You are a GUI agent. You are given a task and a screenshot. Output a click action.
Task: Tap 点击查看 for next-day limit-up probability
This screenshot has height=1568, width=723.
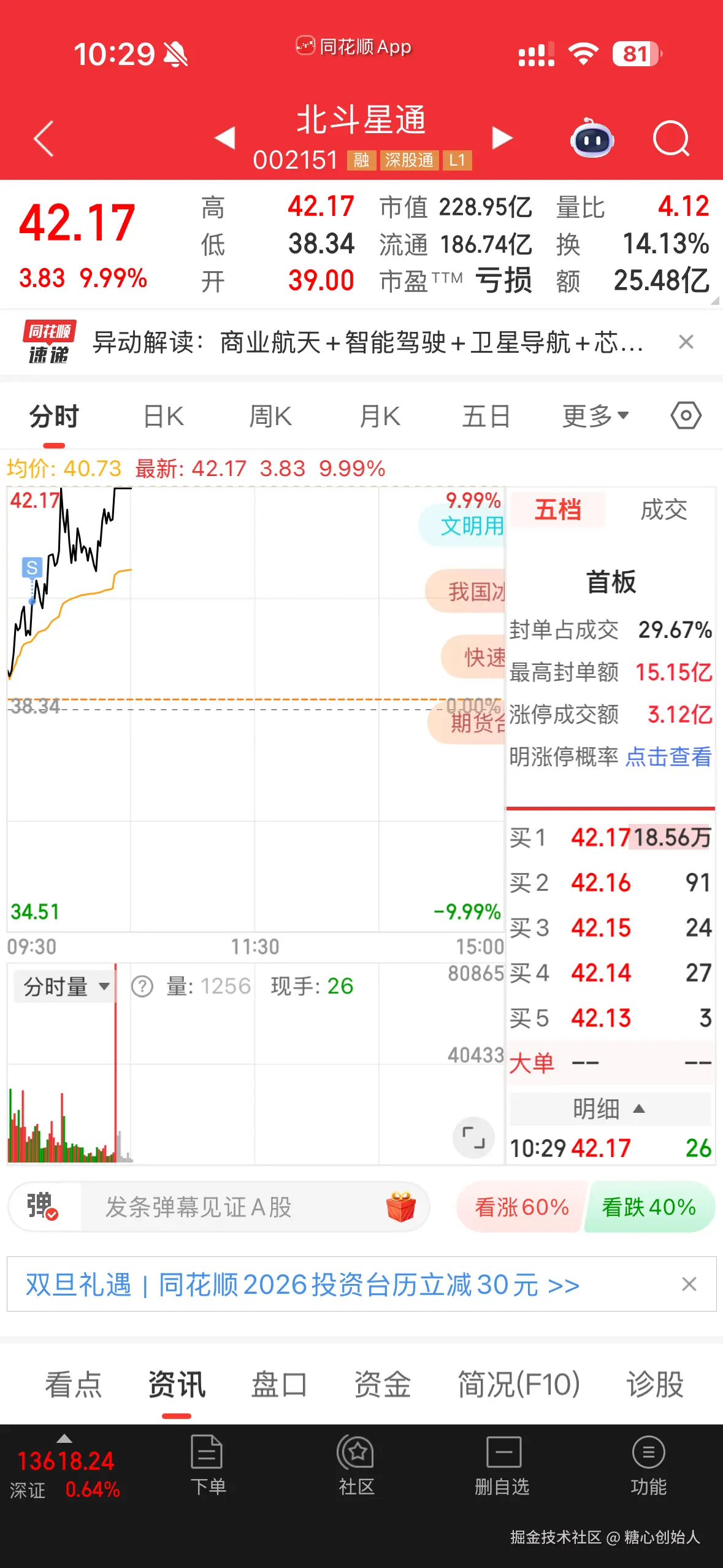tap(668, 757)
